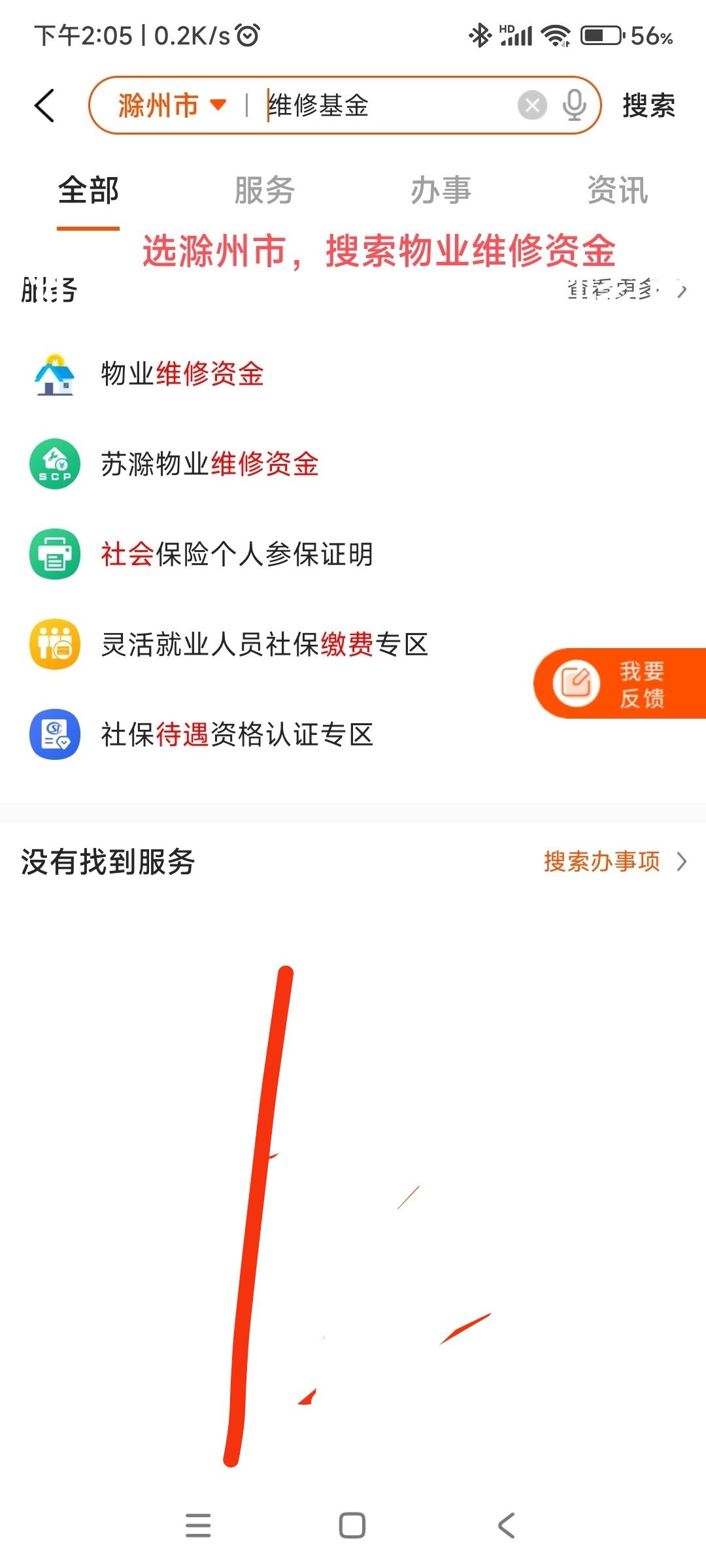The image size is (706, 1568).
Task: Clear the search text
Action: click(x=532, y=105)
